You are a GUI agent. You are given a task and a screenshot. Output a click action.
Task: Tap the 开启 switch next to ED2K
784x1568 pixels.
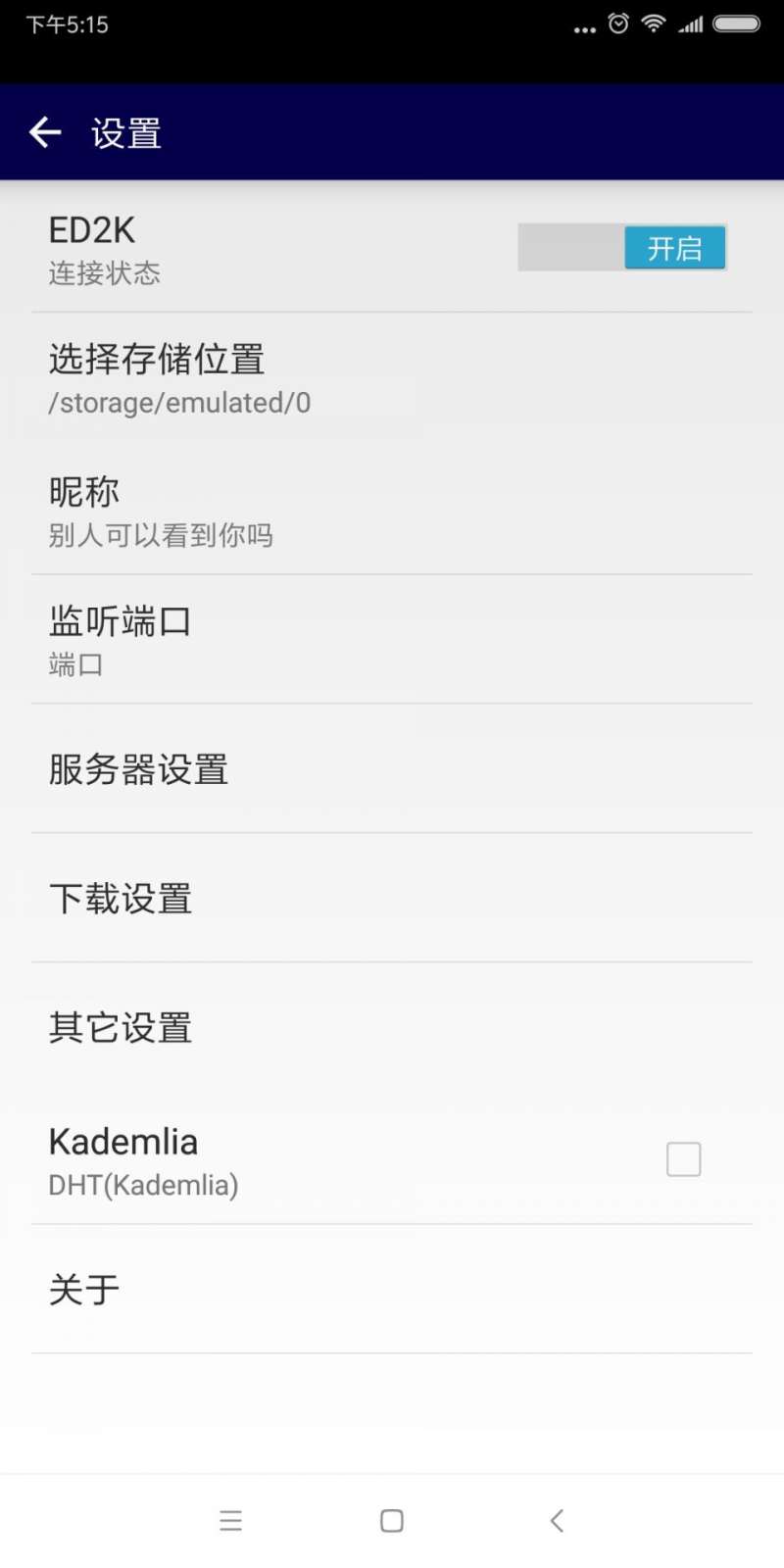673,248
